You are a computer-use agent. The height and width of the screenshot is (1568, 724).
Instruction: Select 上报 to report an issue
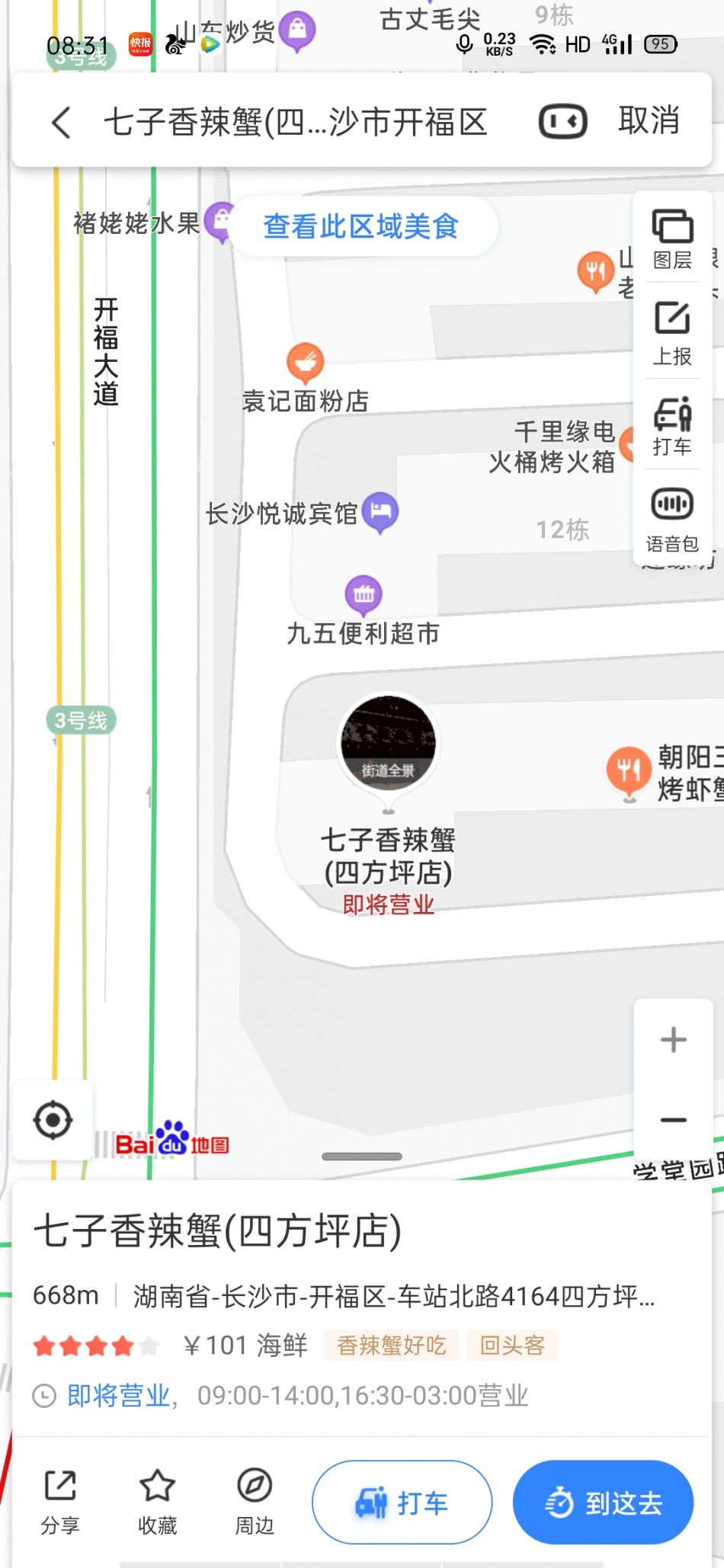point(672,333)
